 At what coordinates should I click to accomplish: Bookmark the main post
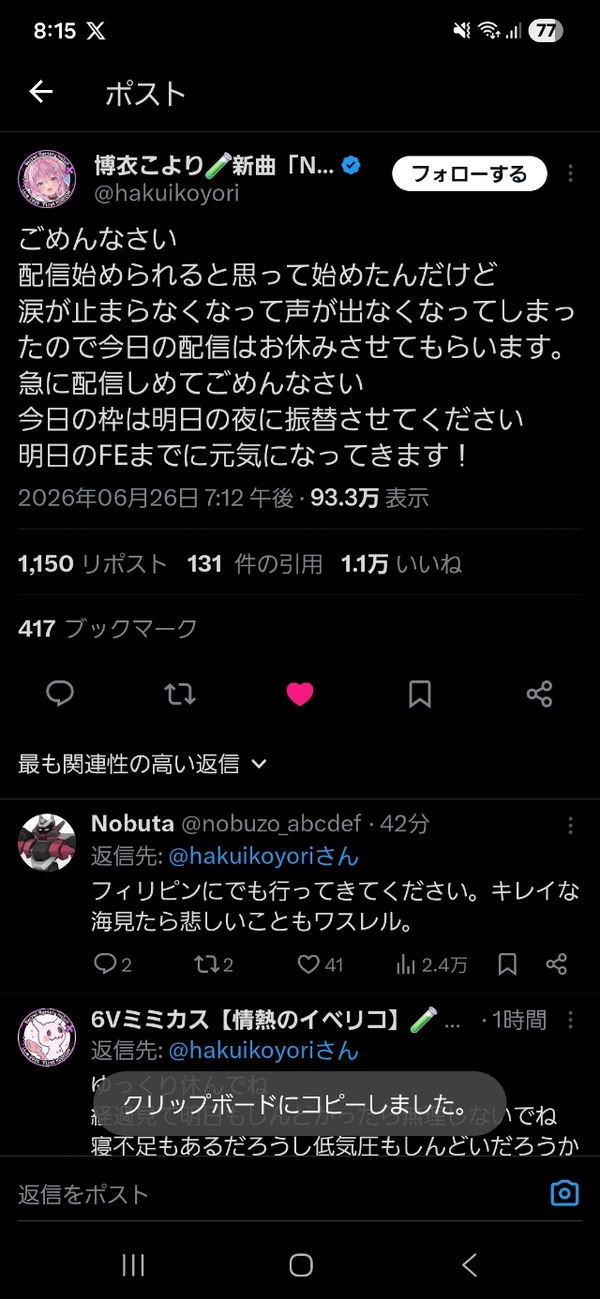click(x=420, y=693)
